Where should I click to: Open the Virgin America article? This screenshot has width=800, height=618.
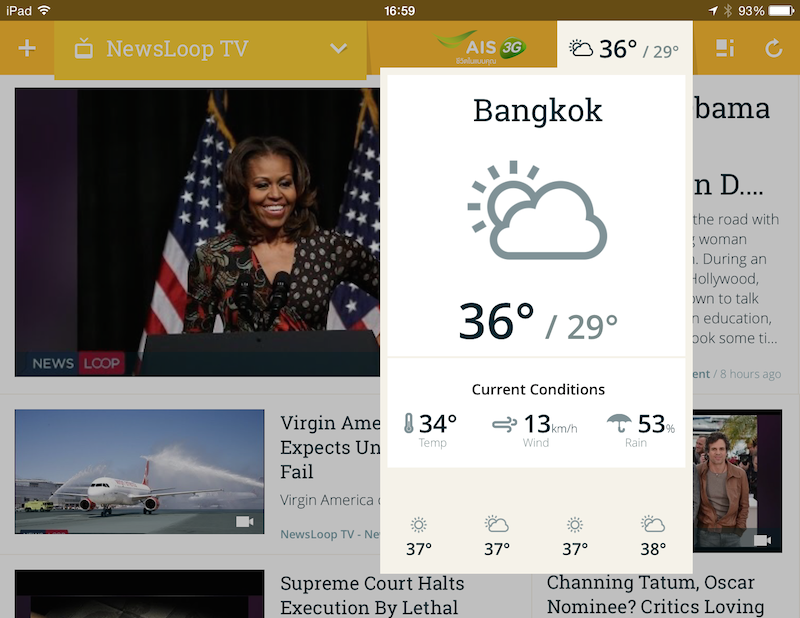tap(327, 447)
